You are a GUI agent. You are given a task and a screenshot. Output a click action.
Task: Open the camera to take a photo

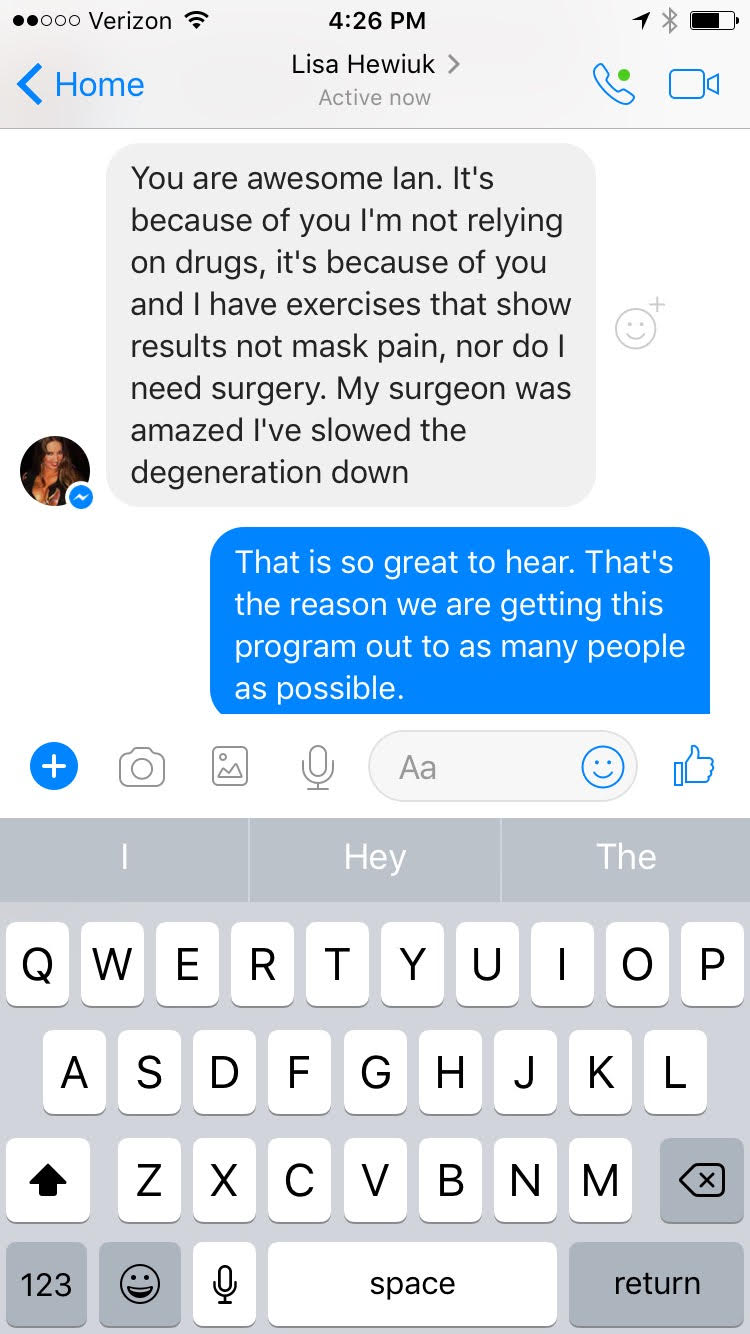pos(142,767)
